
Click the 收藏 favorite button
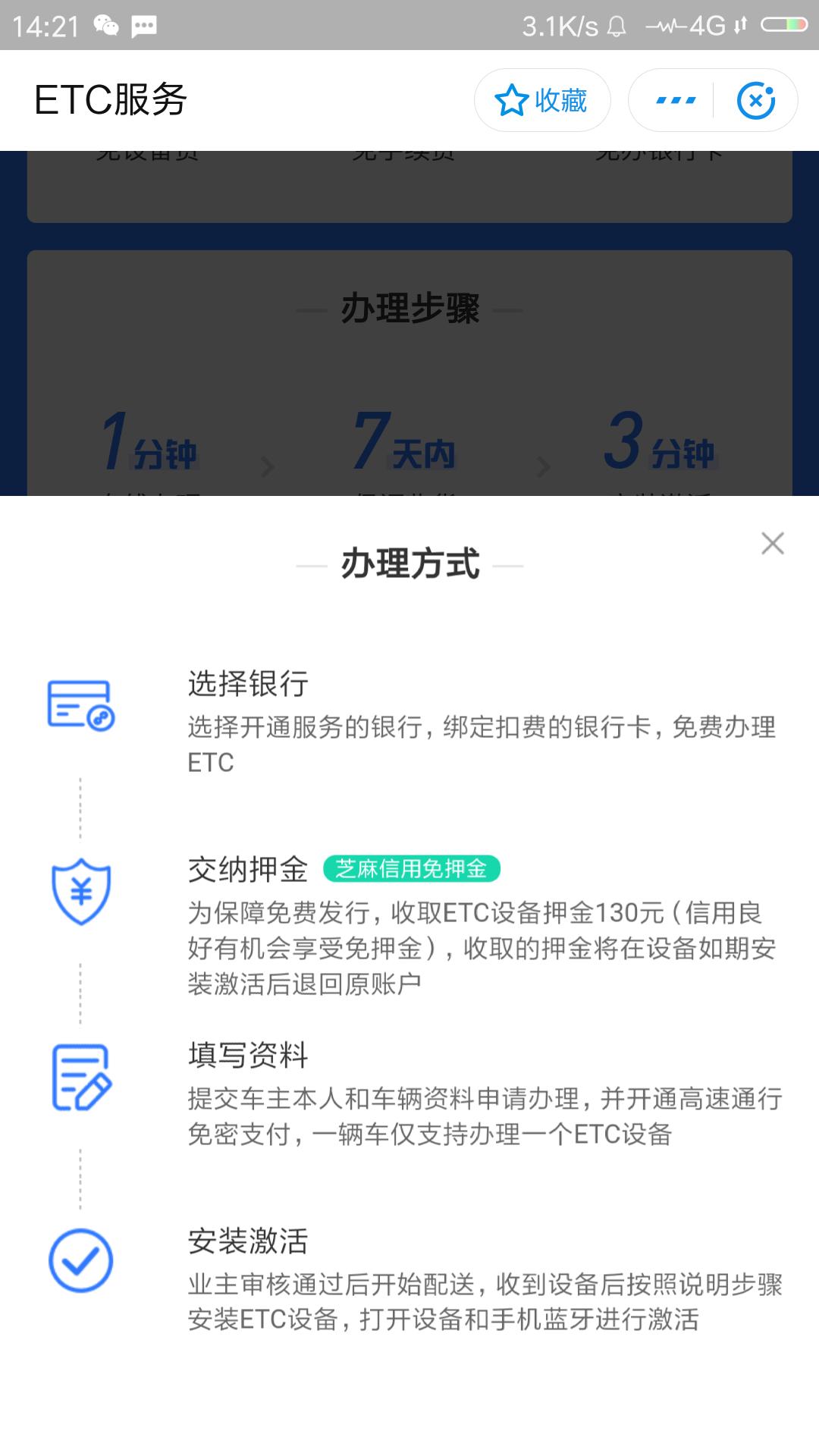click(542, 99)
